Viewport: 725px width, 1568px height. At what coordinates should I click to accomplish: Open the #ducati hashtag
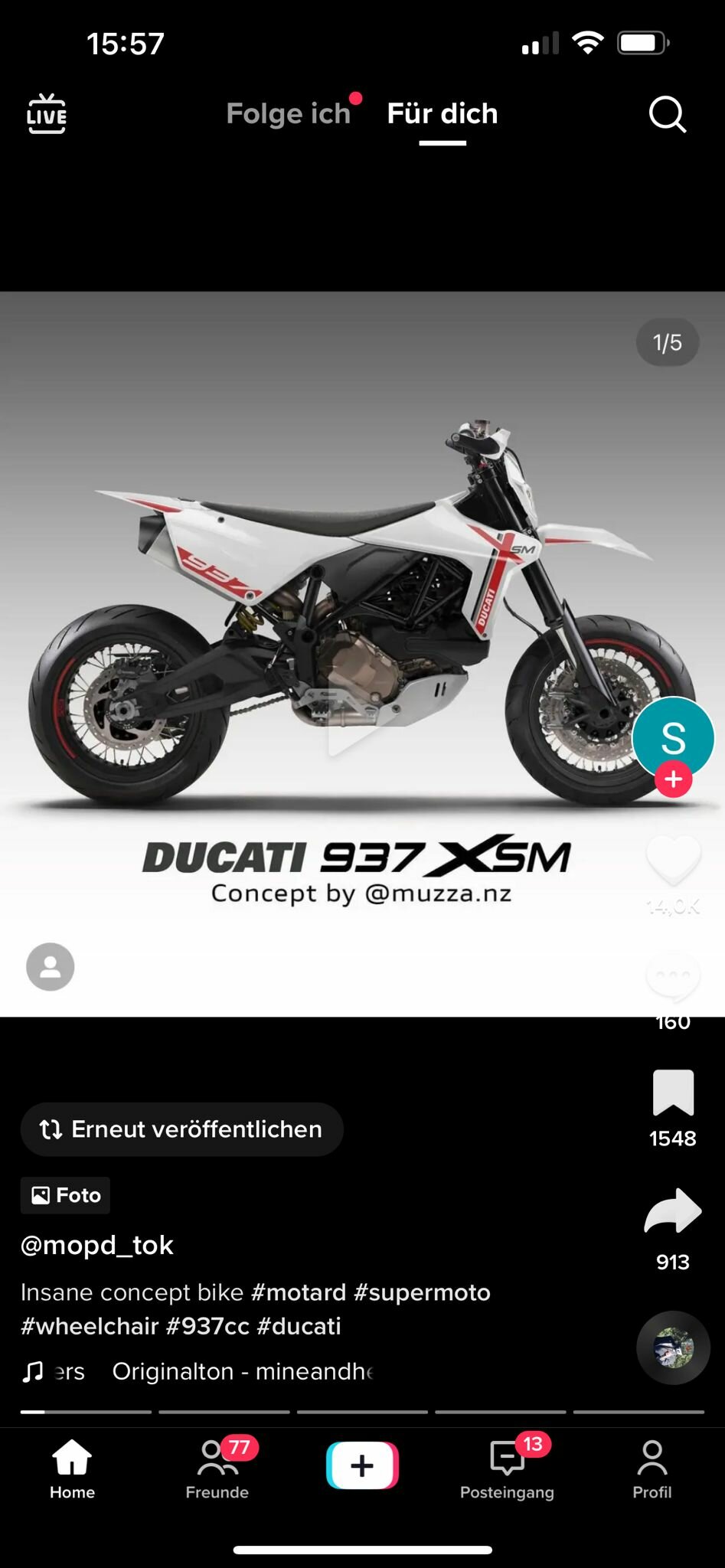pyautogui.click(x=299, y=1326)
